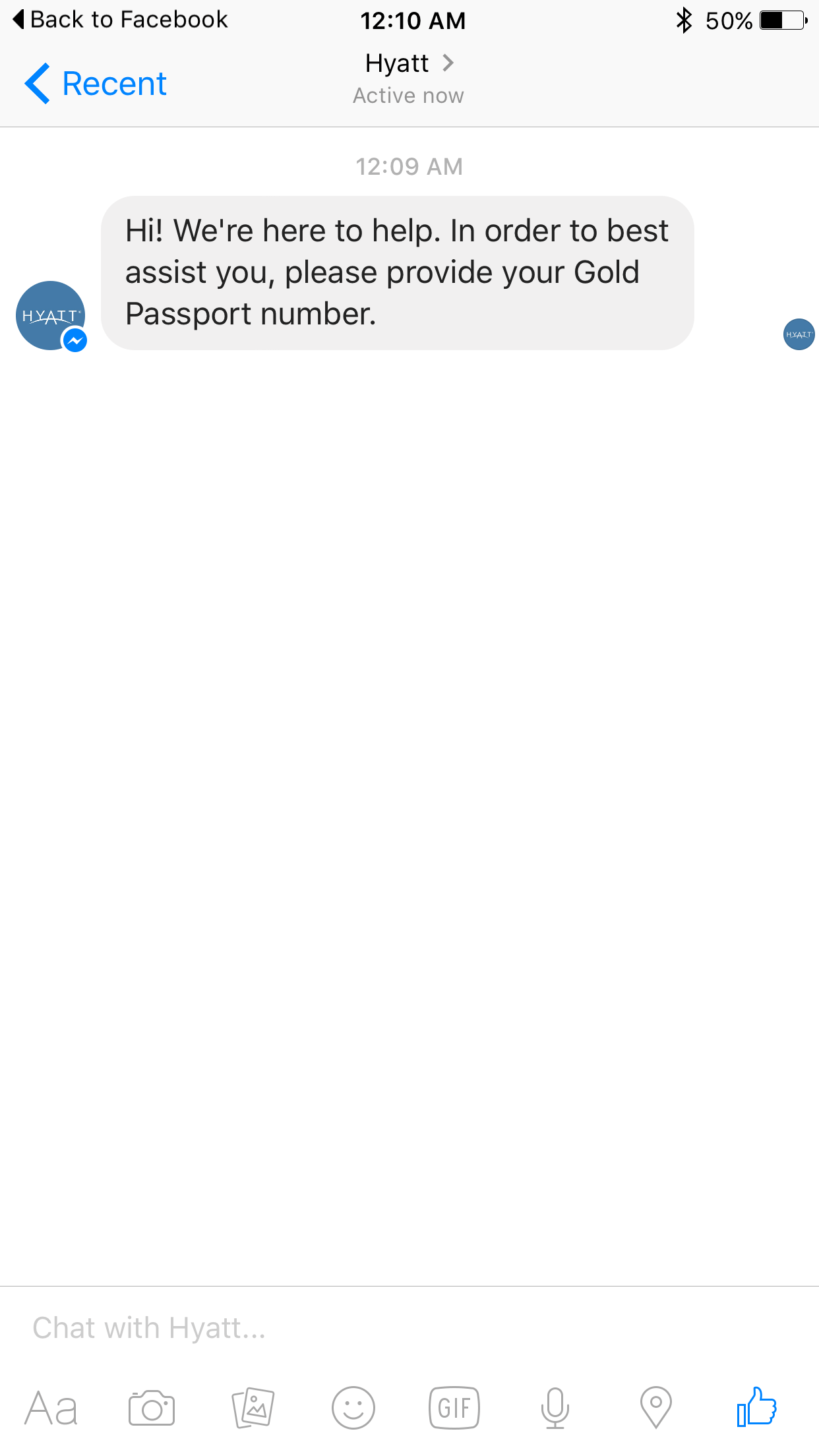Open the GIF picker
819x1456 pixels.
tap(454, 1408)
